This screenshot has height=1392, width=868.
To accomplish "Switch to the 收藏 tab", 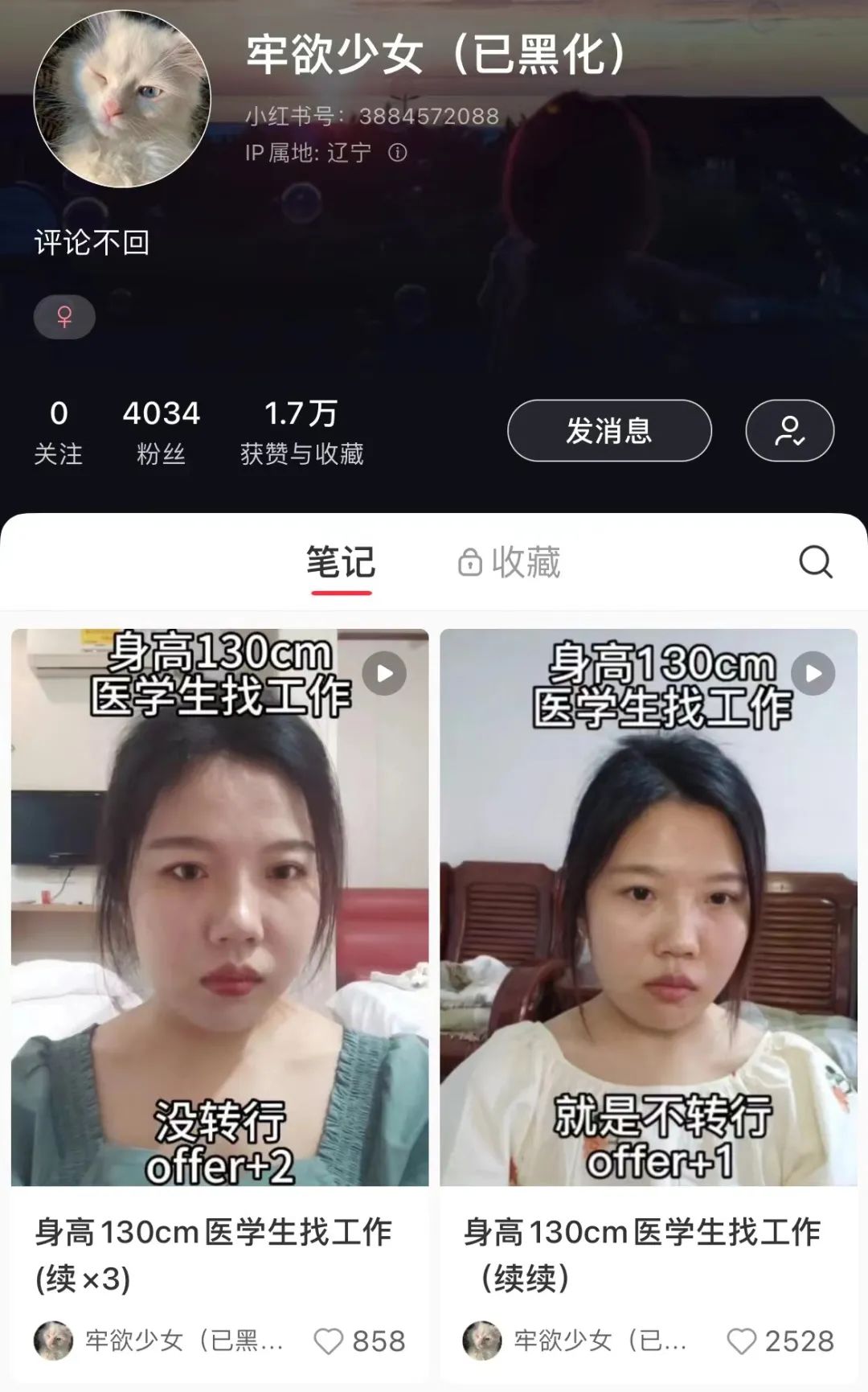I will (510, 562).
